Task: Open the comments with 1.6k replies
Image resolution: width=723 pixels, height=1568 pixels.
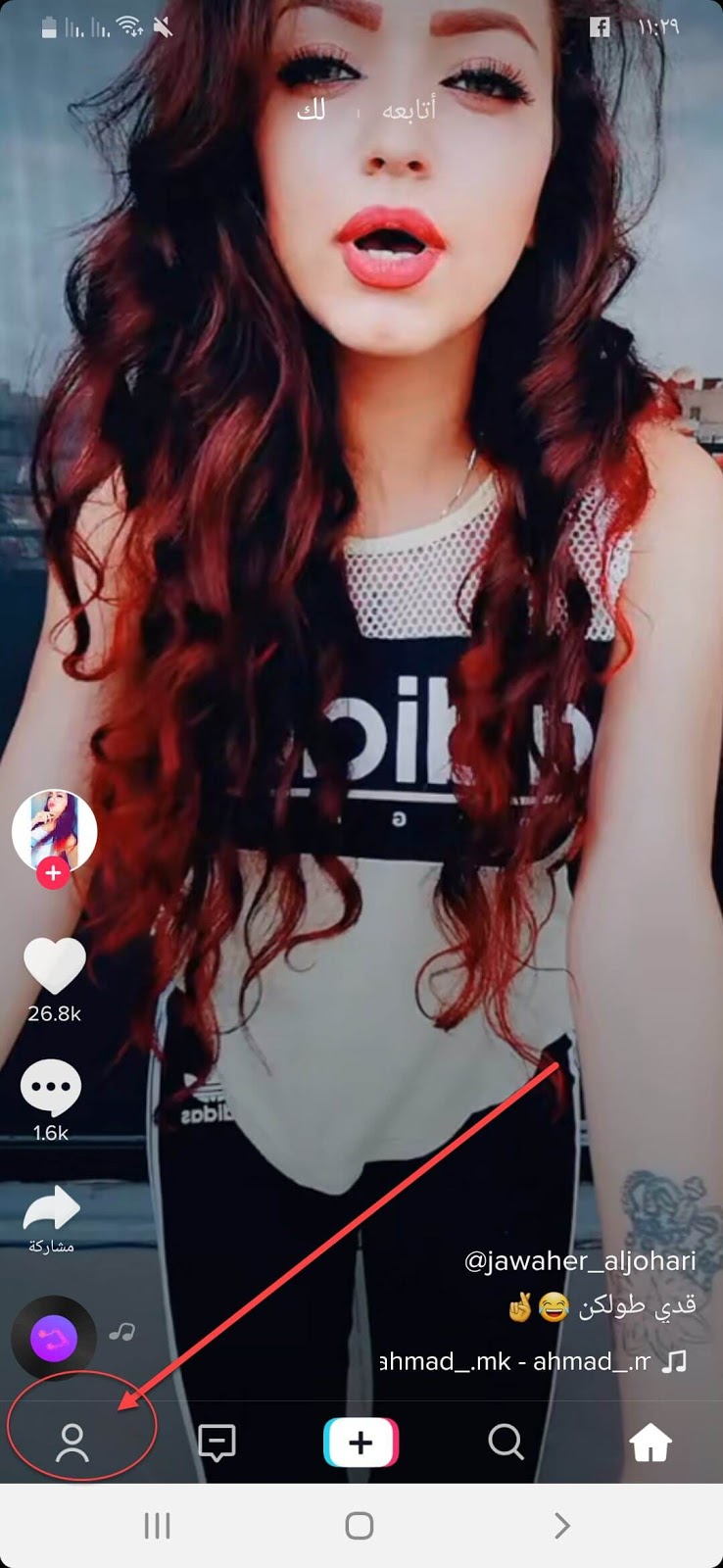Action: pyautogui.click(x=51, y=1088)
